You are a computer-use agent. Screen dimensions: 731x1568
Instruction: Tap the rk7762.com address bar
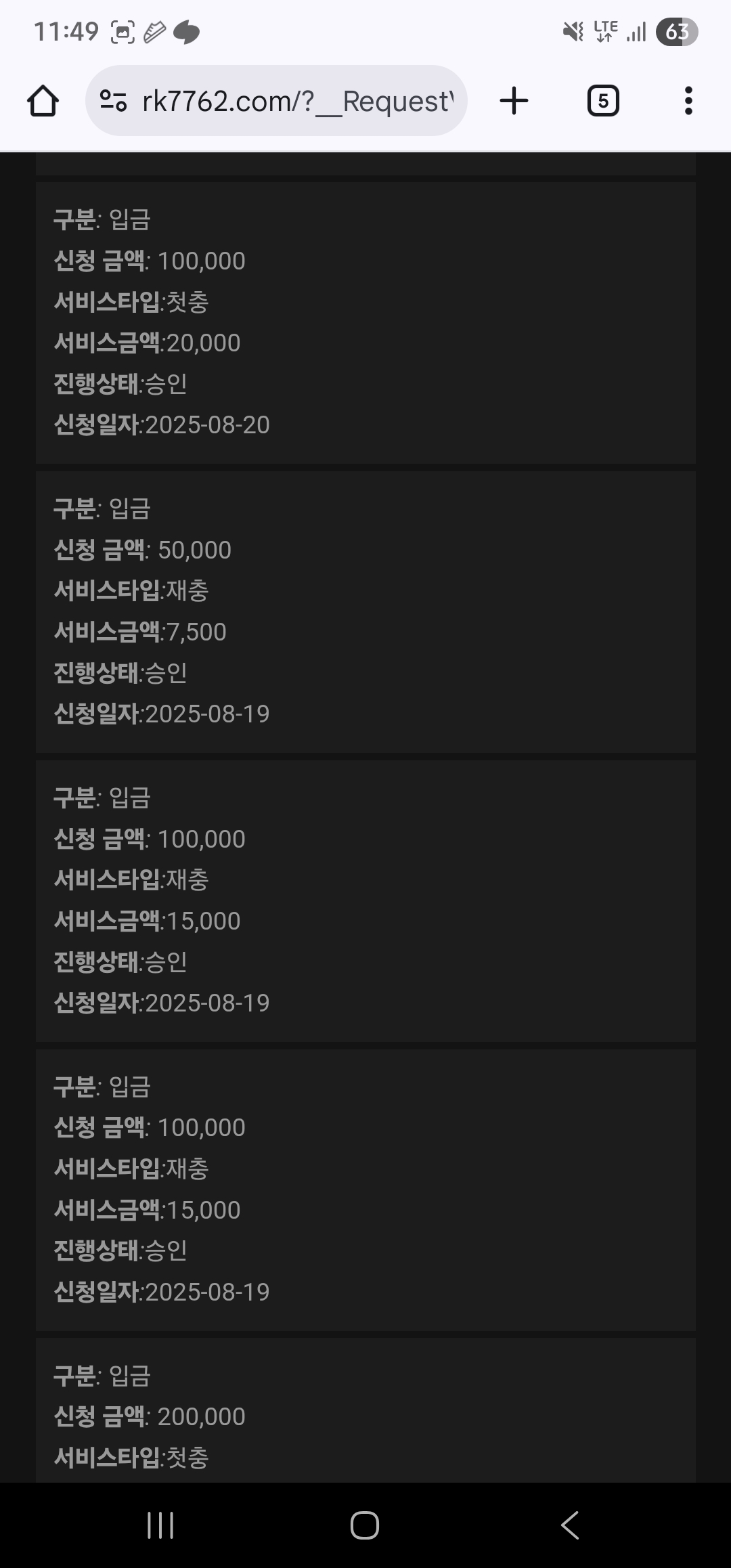pos(276,101)
